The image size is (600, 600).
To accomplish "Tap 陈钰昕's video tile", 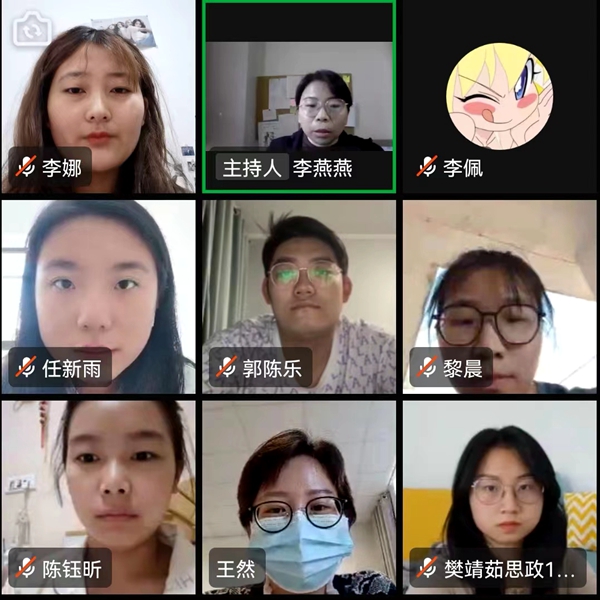I will pyautogui.click(x=98, y=497).
